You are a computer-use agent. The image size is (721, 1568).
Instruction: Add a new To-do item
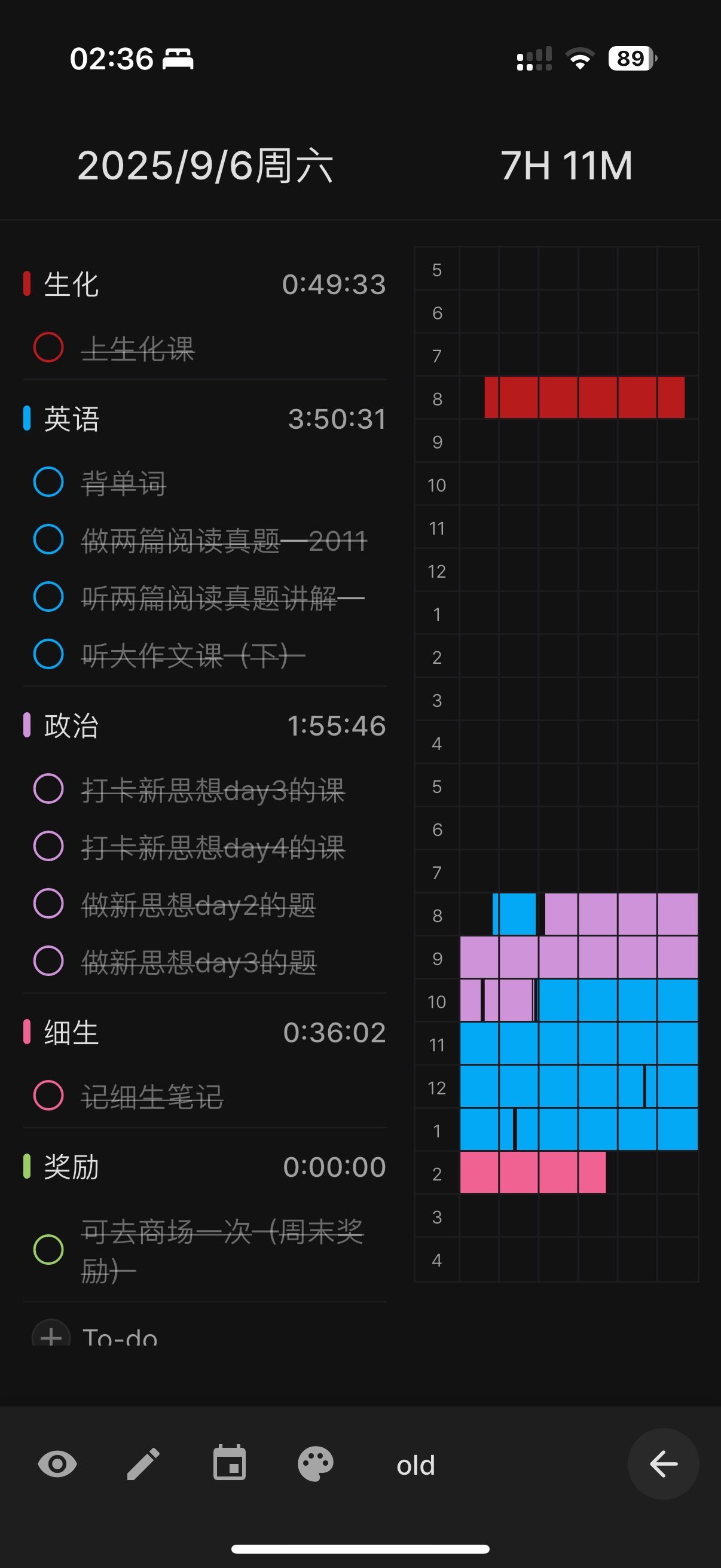(52, 1336)
